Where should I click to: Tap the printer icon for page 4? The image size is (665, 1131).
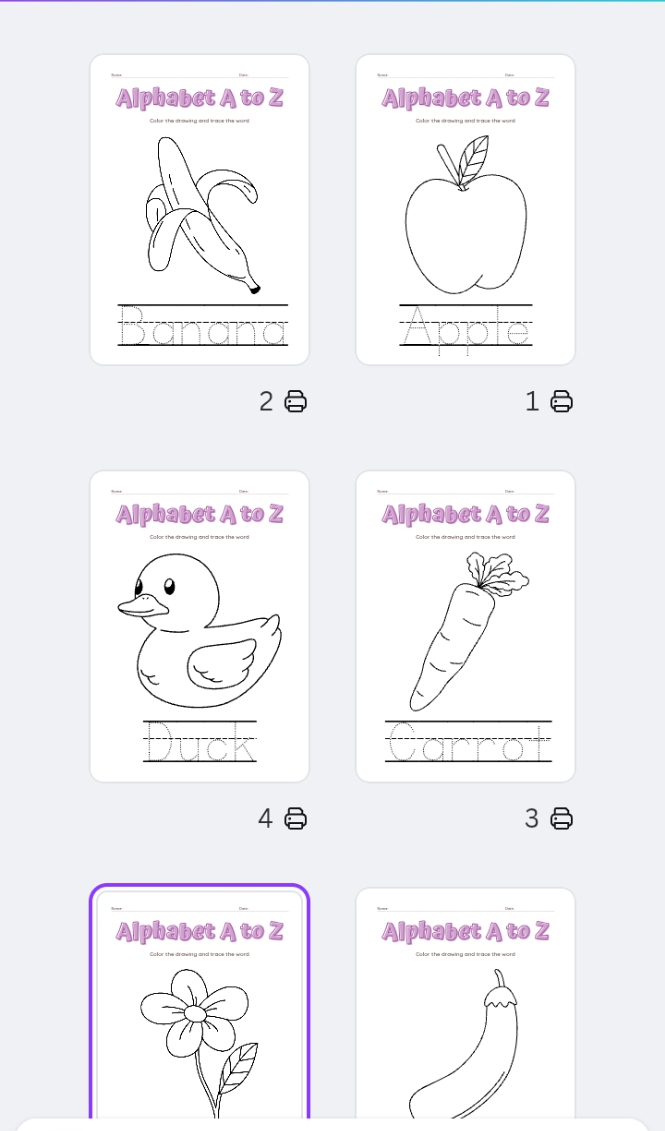coord(296,818)
